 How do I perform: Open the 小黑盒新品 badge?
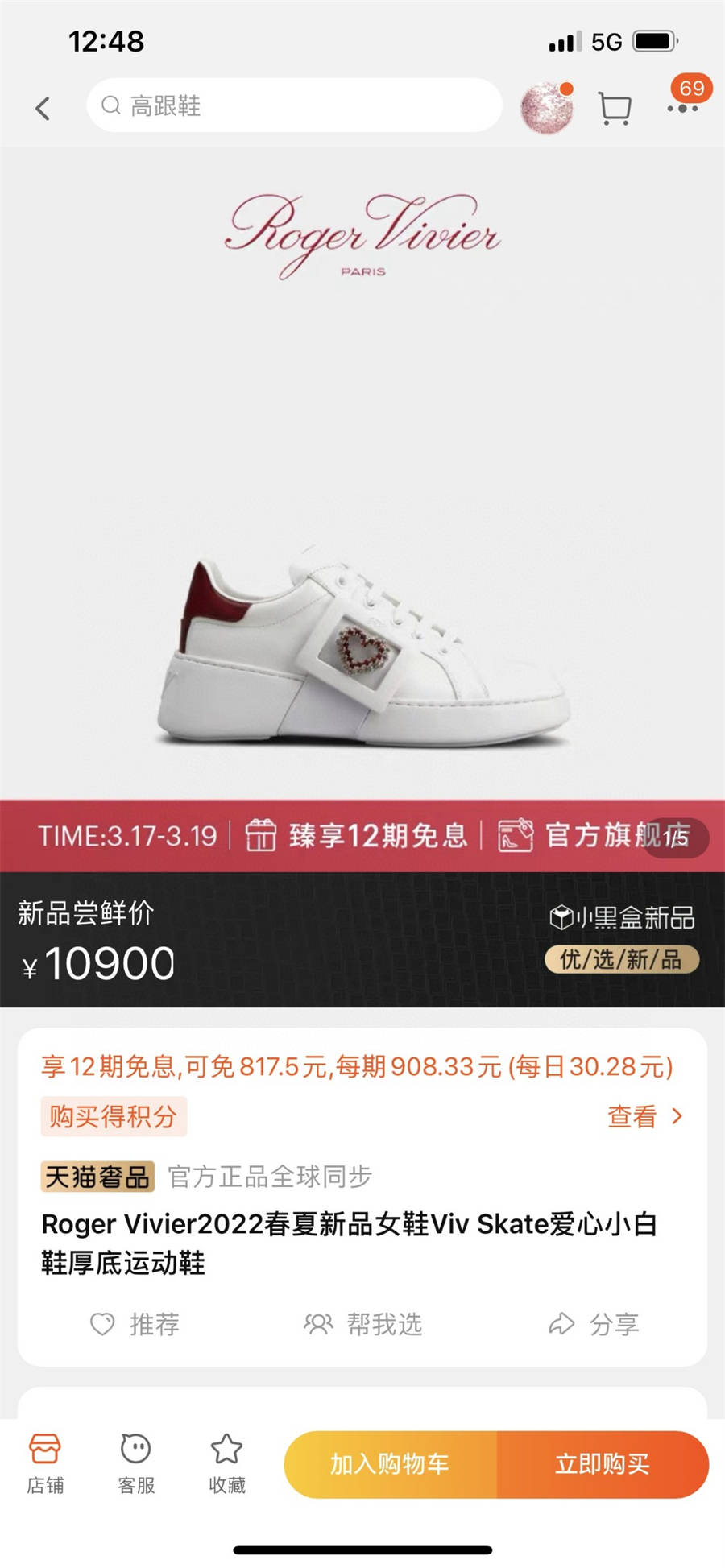click(x=621, y=917)
